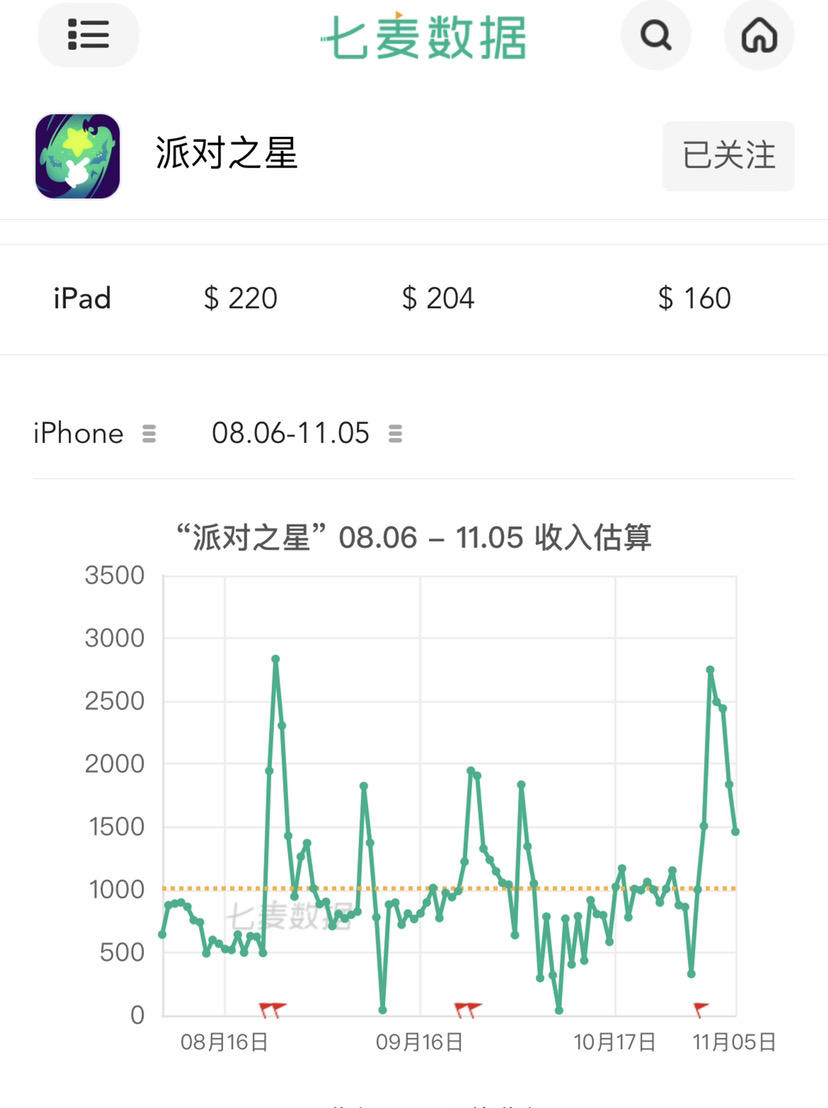Select the iPad device row
Viewport: 828px width, 1108px height.
point(81,298)
